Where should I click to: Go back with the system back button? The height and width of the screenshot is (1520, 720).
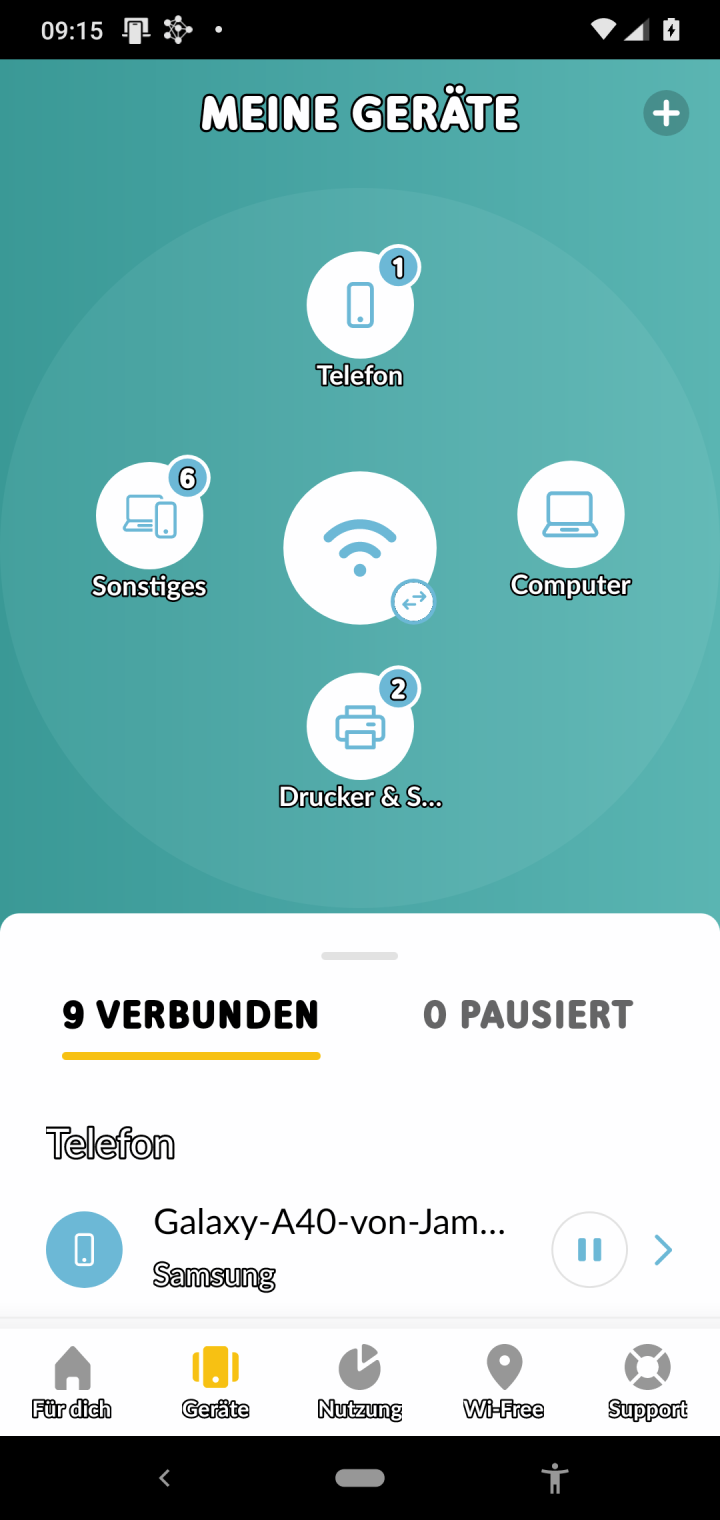165,1477
